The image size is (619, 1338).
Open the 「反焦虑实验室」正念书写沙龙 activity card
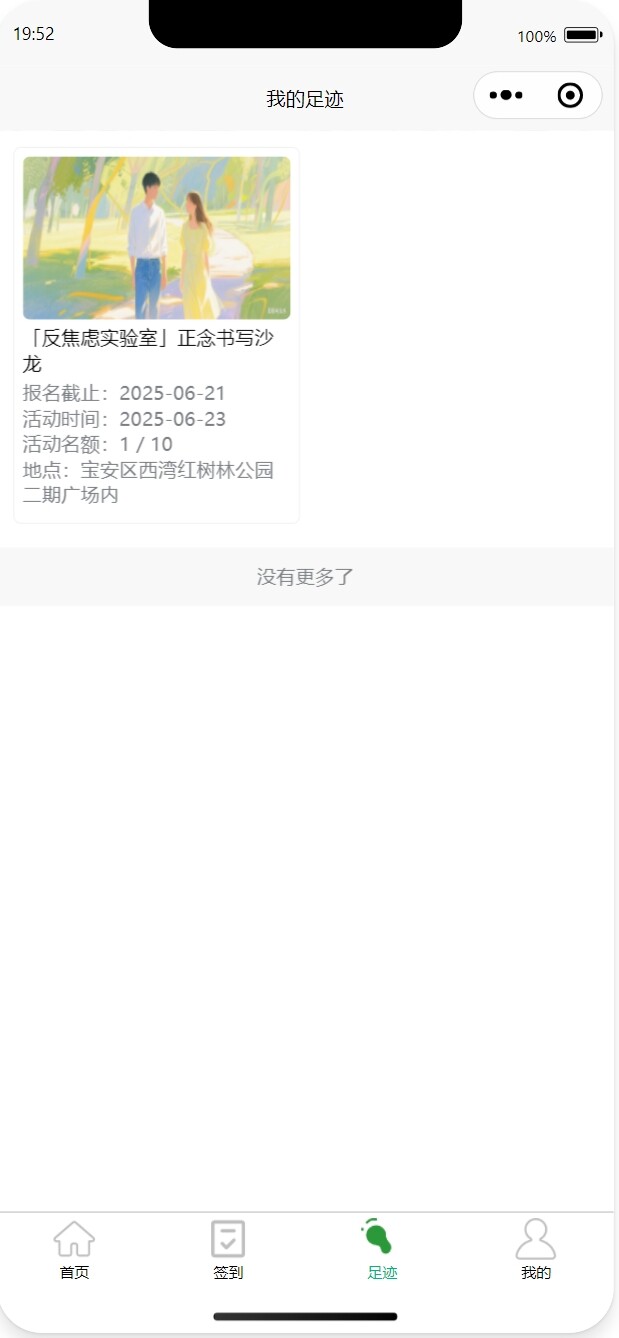pos(156,335)
